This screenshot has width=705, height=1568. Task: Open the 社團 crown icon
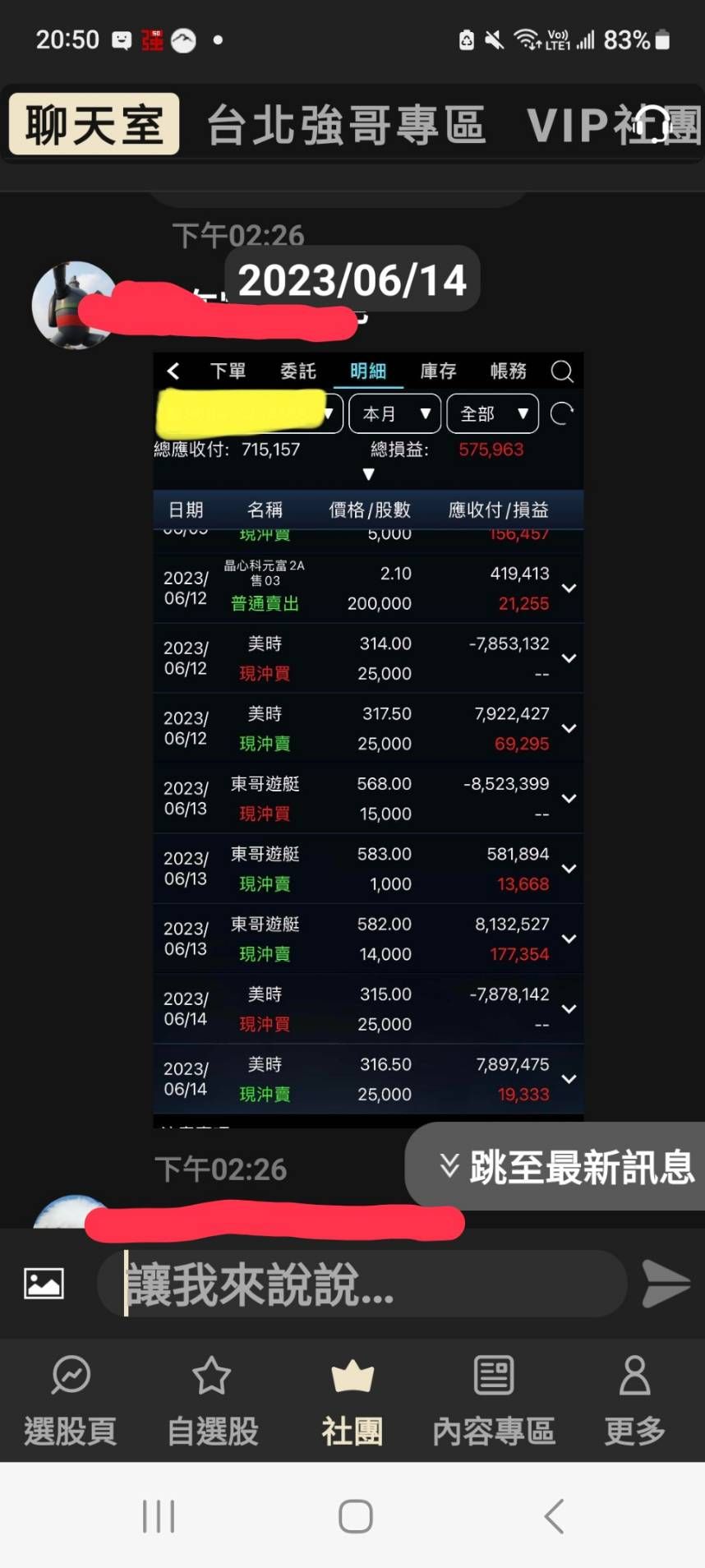pyautogui.click(x=352, y=1374)
